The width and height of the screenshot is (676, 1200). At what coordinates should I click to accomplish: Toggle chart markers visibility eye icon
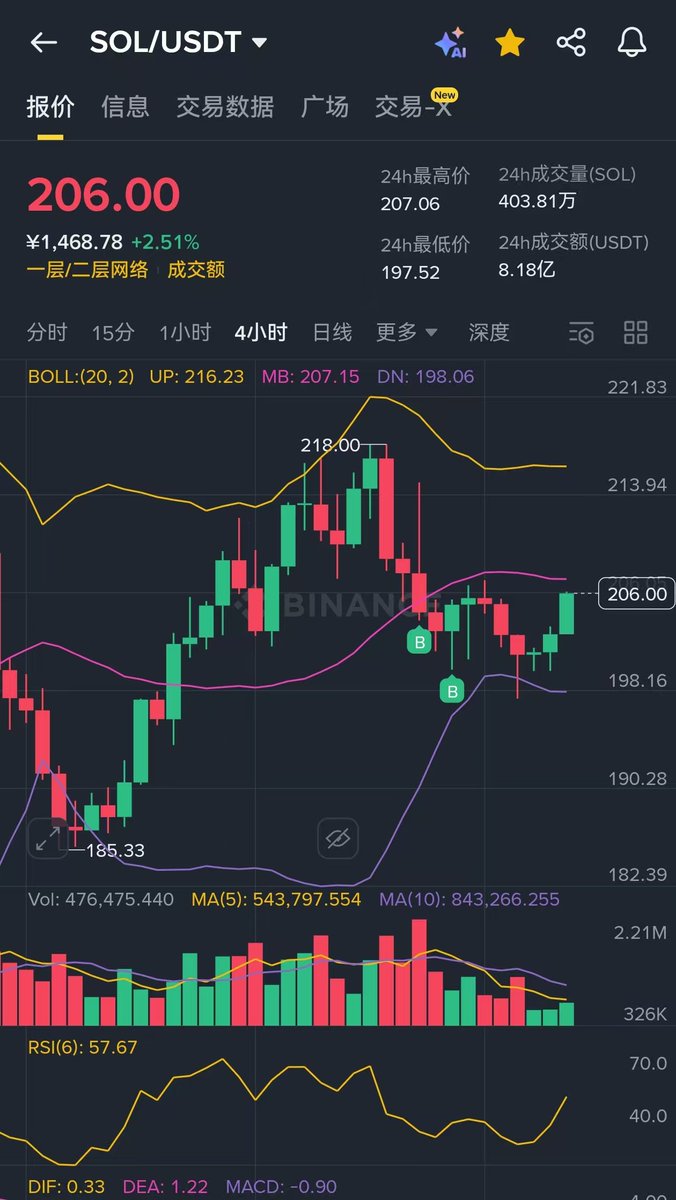coord(338,838)
